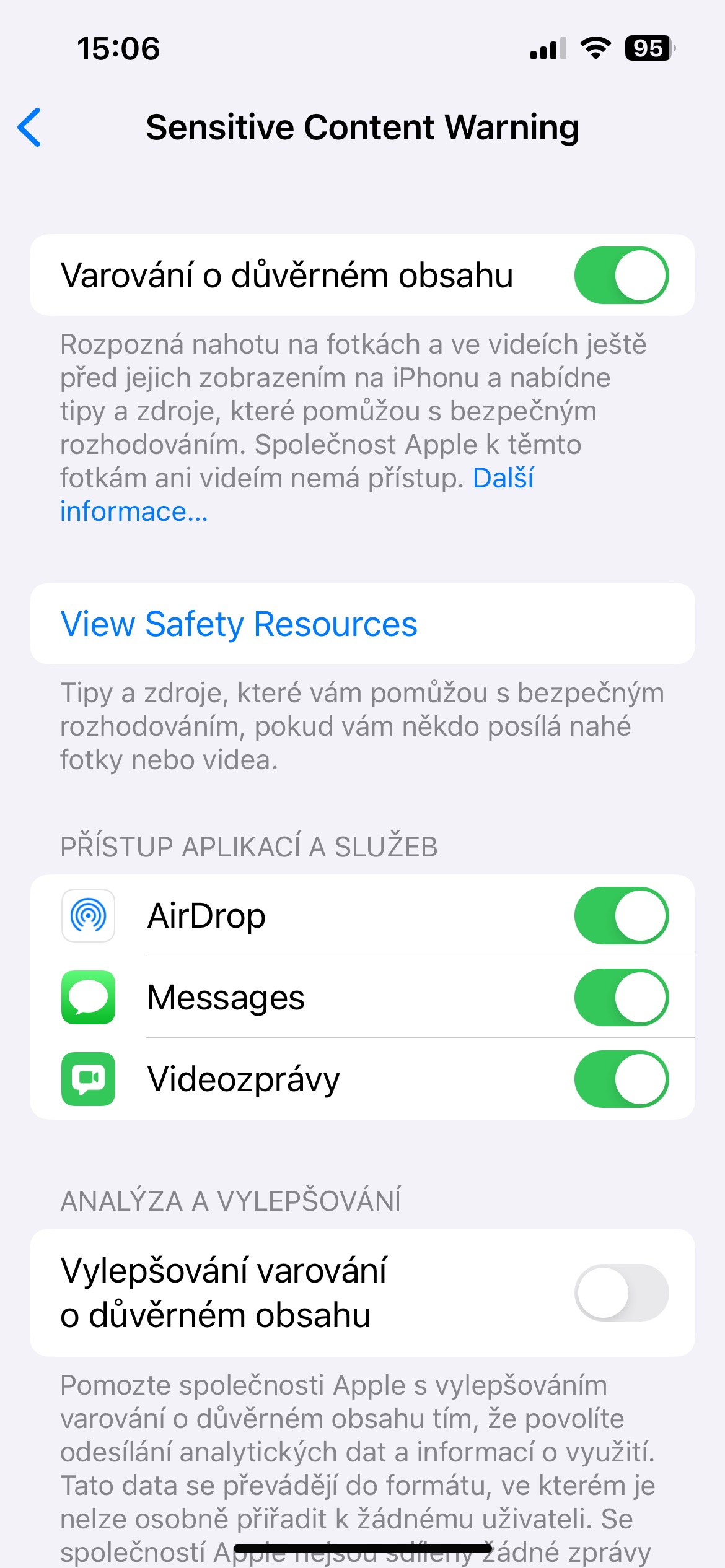Toggle the Messages switch off

click(x=621, y=997)
